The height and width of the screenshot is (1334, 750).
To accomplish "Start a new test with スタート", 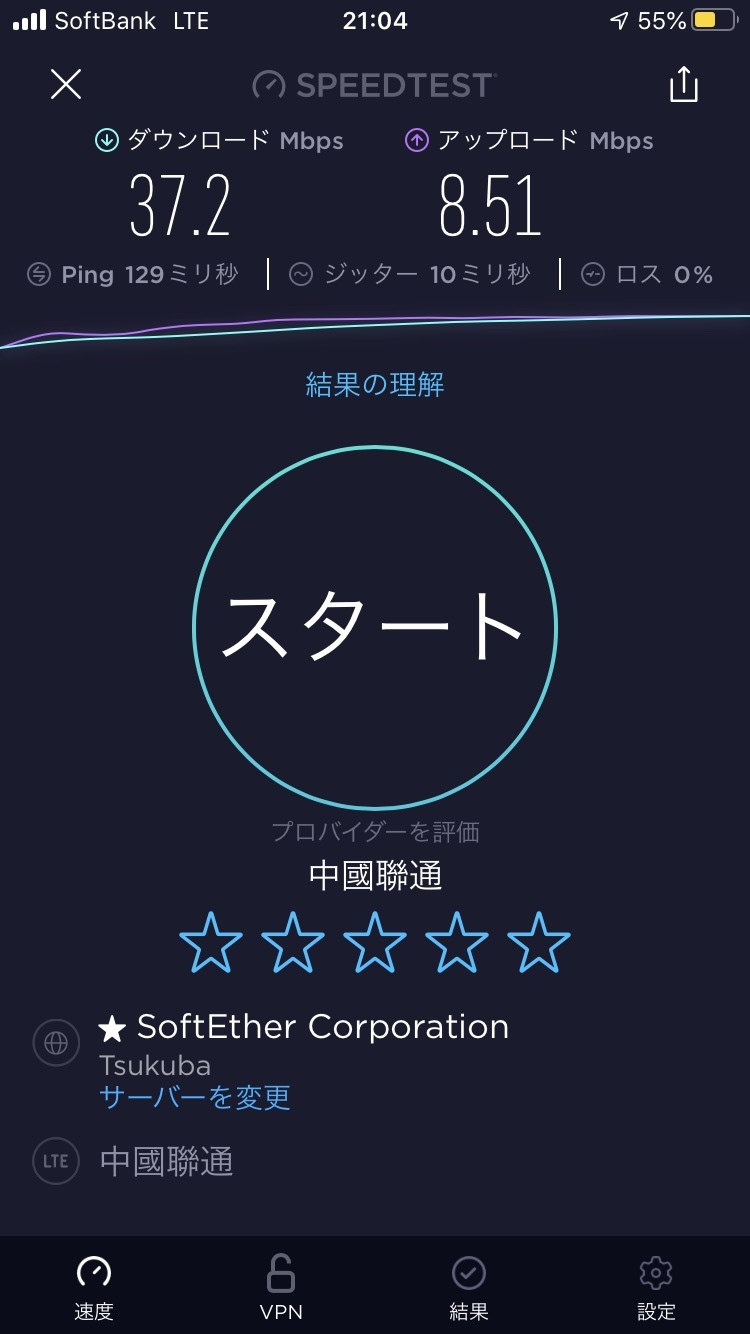I will pyautogui.click(x=375, y=628).
